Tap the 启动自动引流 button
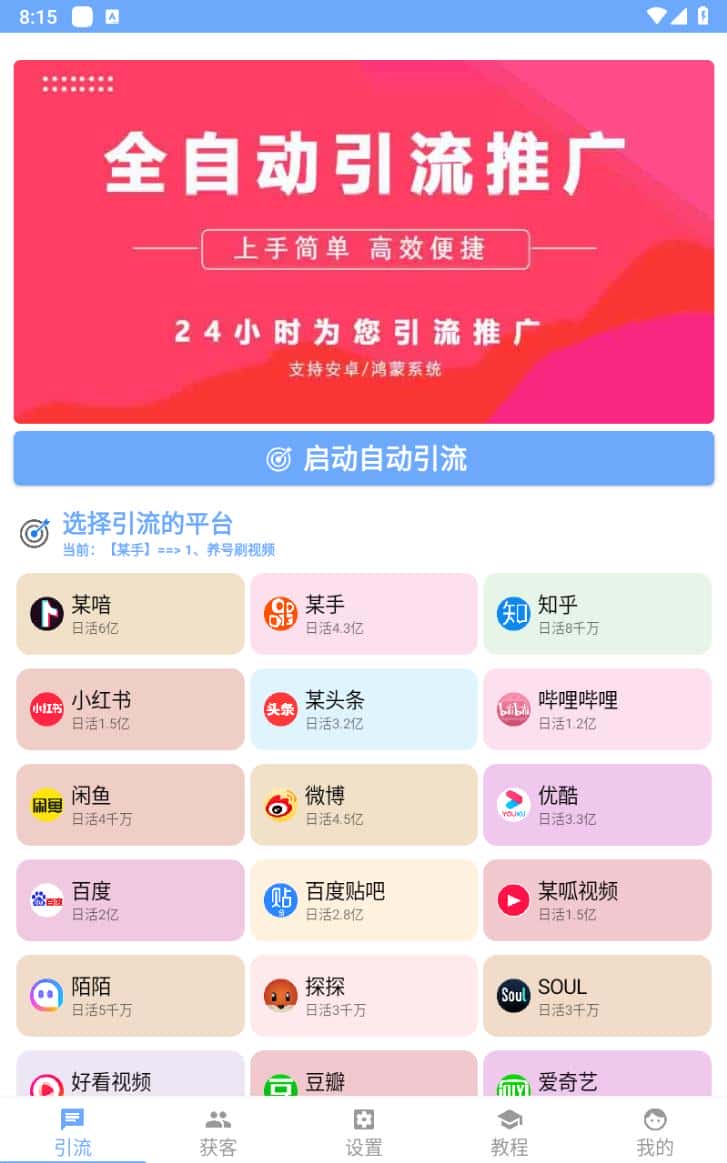This screenshot has height=1163, width=727. point(364,459)
